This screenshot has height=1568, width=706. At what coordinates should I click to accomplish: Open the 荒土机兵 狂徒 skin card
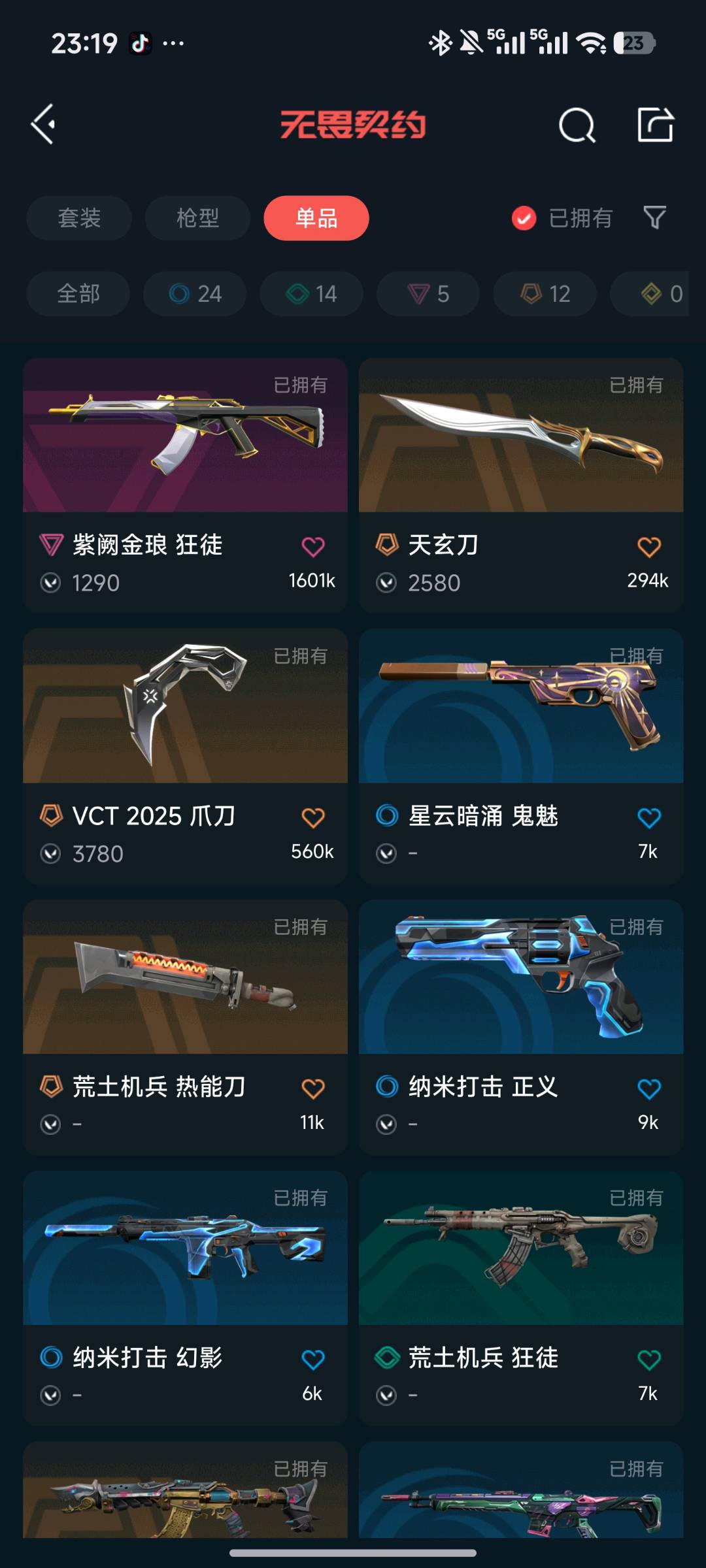pyautogui.click(x=521, y=1298)
